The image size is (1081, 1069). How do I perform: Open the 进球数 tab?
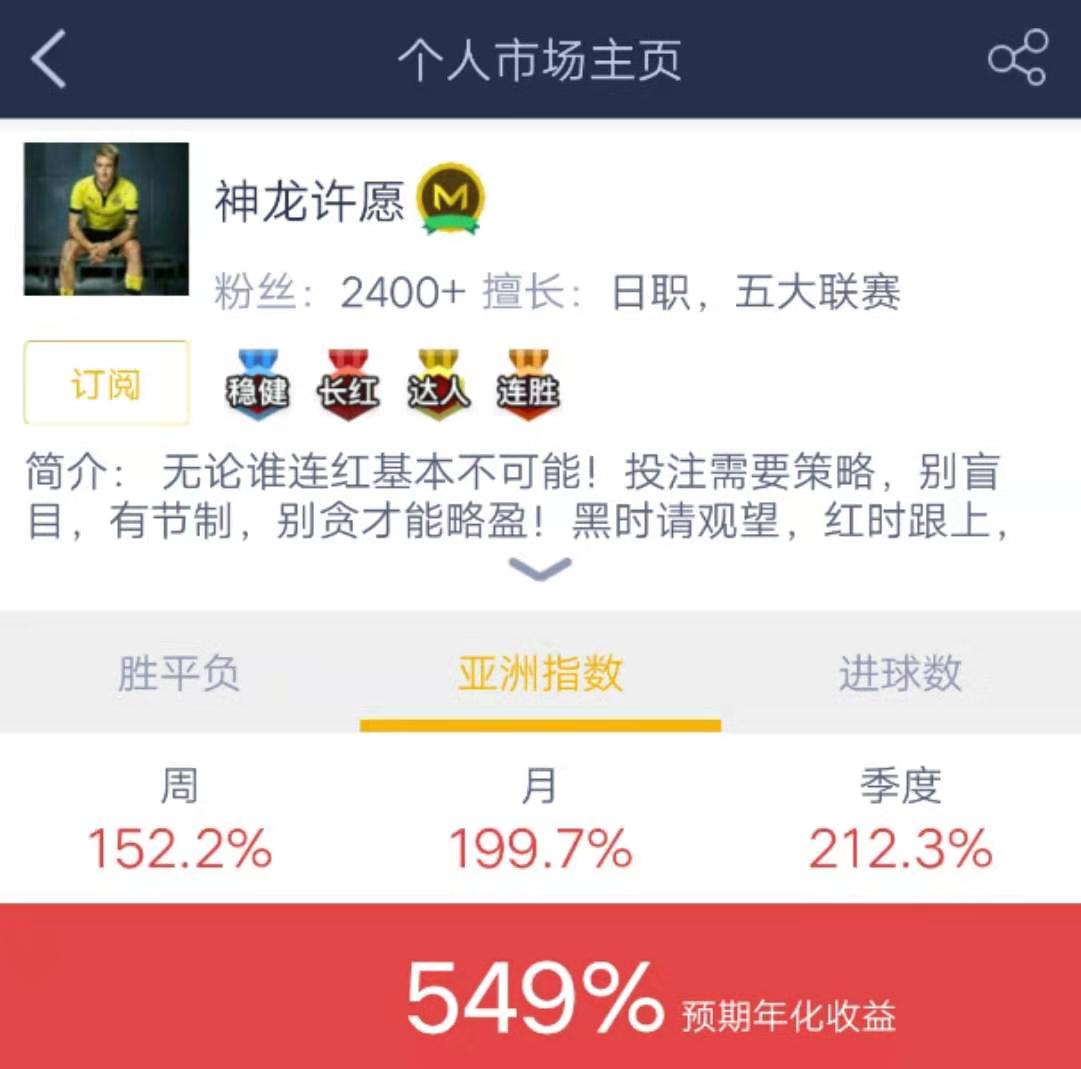coord(900,673)
